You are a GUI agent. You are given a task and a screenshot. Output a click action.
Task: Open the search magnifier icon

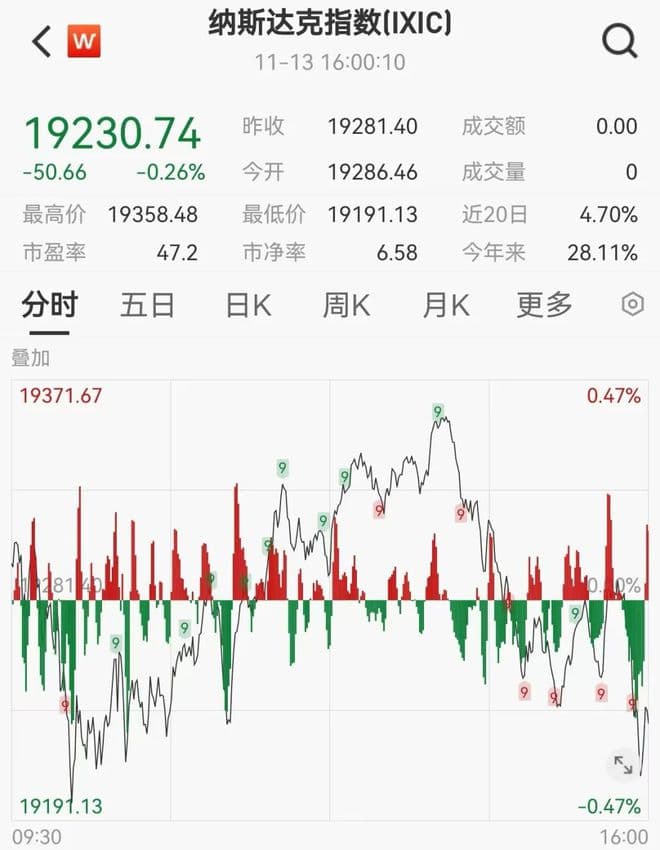pyautogui.click(x=619, y=41)
